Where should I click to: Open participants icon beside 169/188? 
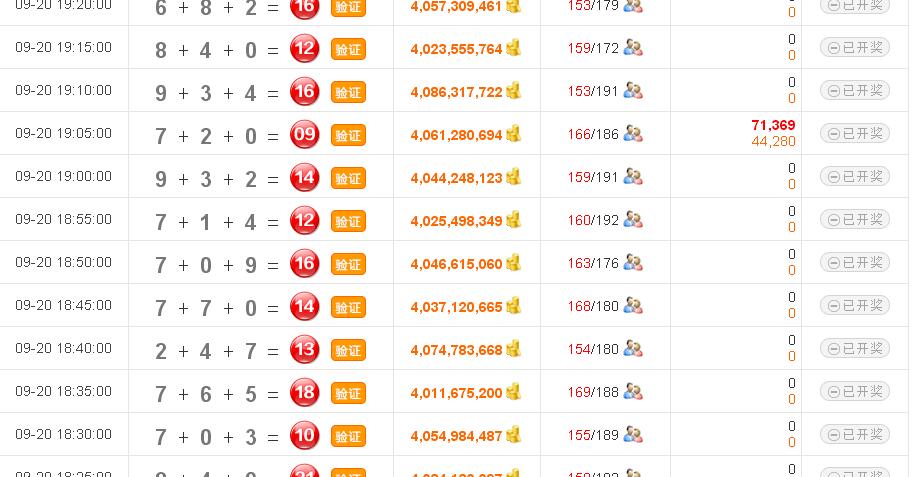point(633,391)
